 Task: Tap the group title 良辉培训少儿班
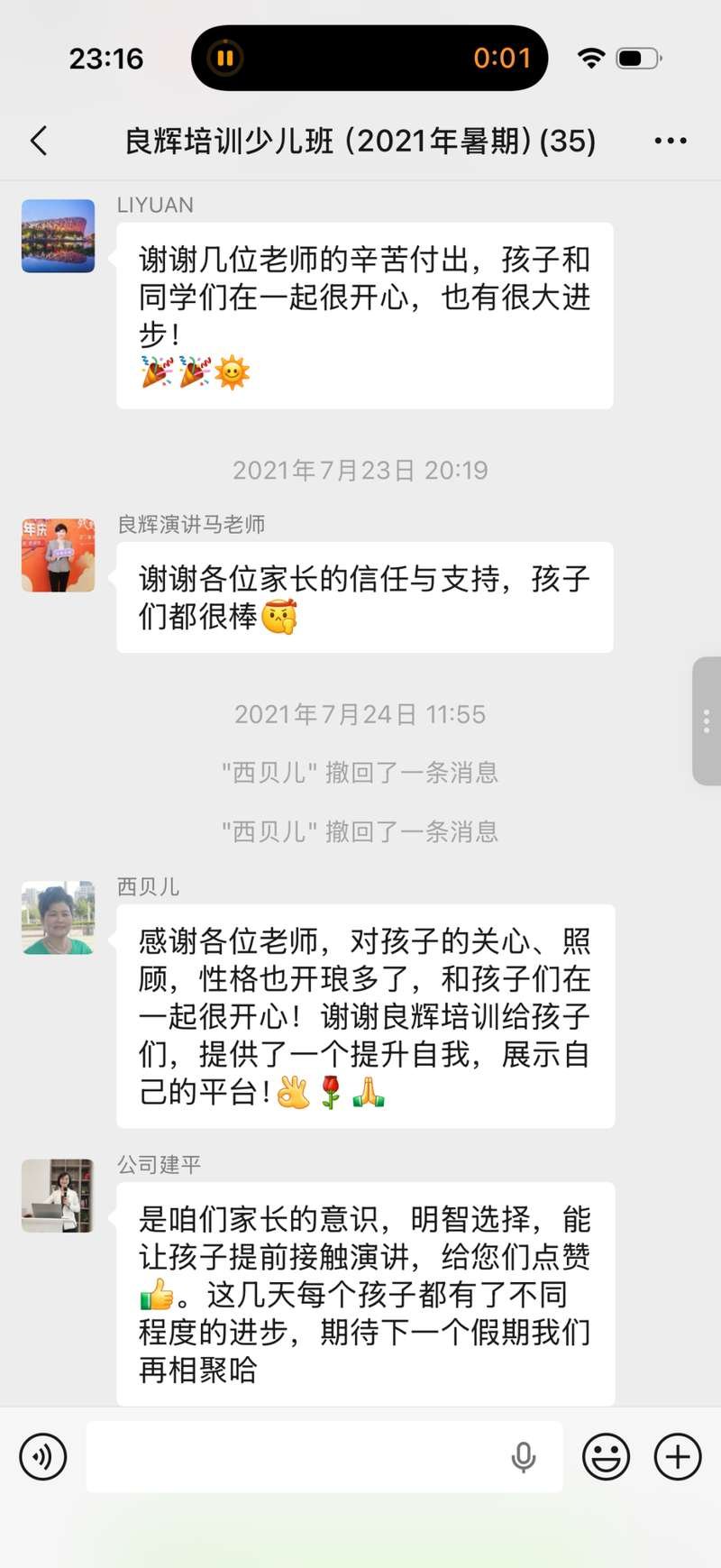pyautogui.click(x=360, y=141)
